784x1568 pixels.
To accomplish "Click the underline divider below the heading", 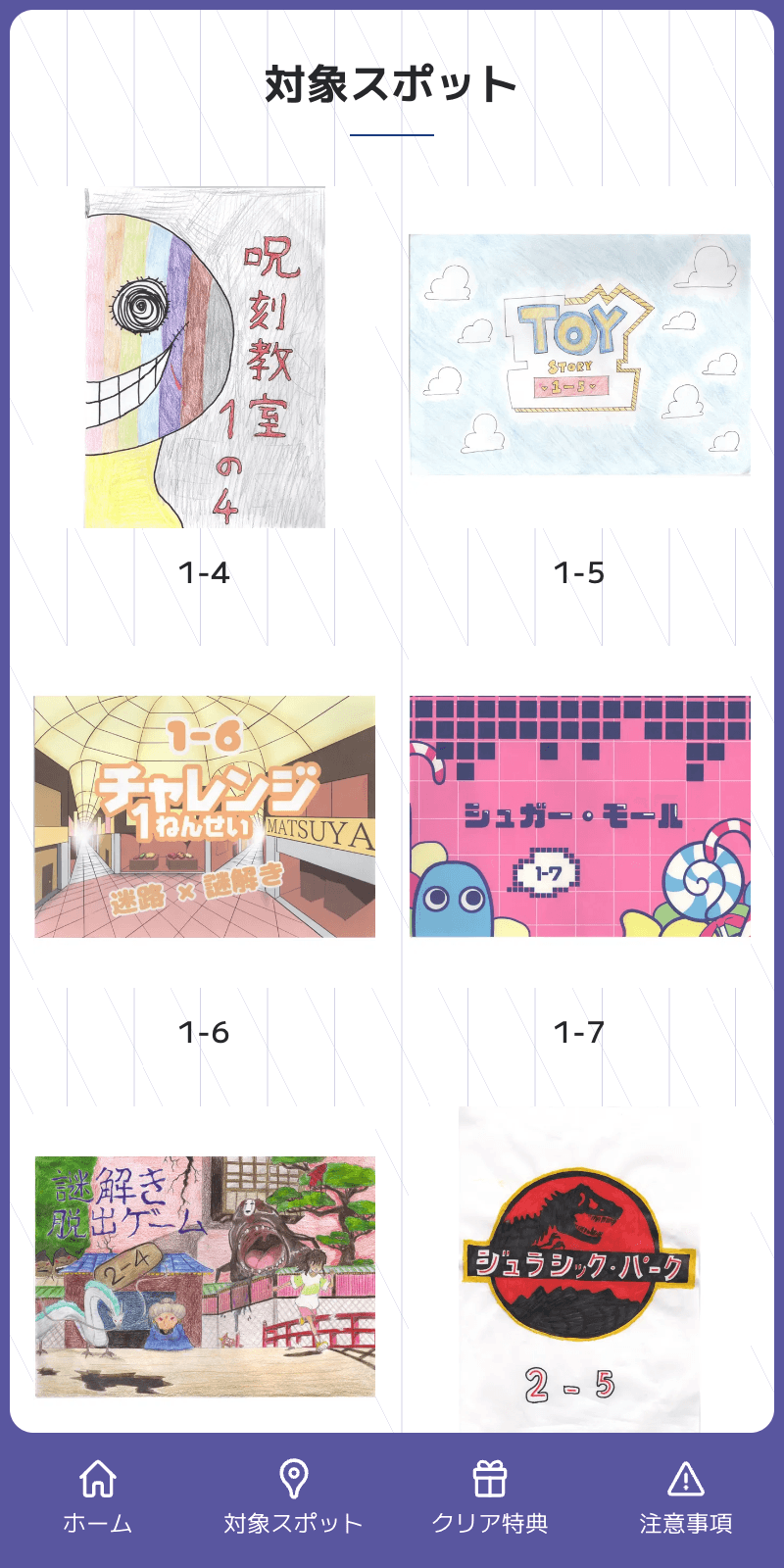I will (x=392, y=133).
